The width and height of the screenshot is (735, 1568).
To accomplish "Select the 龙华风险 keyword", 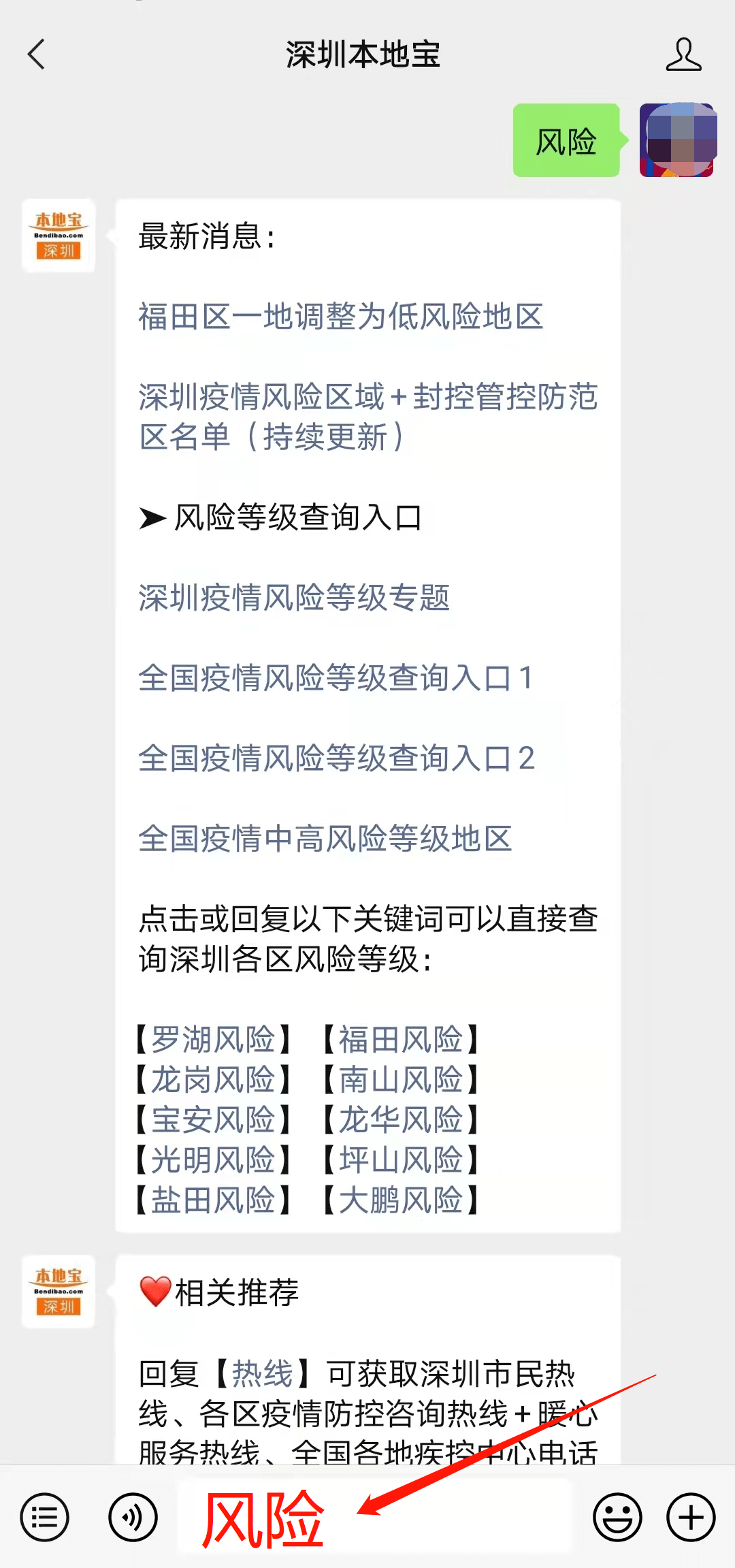I will click(x=400, y=1120).
